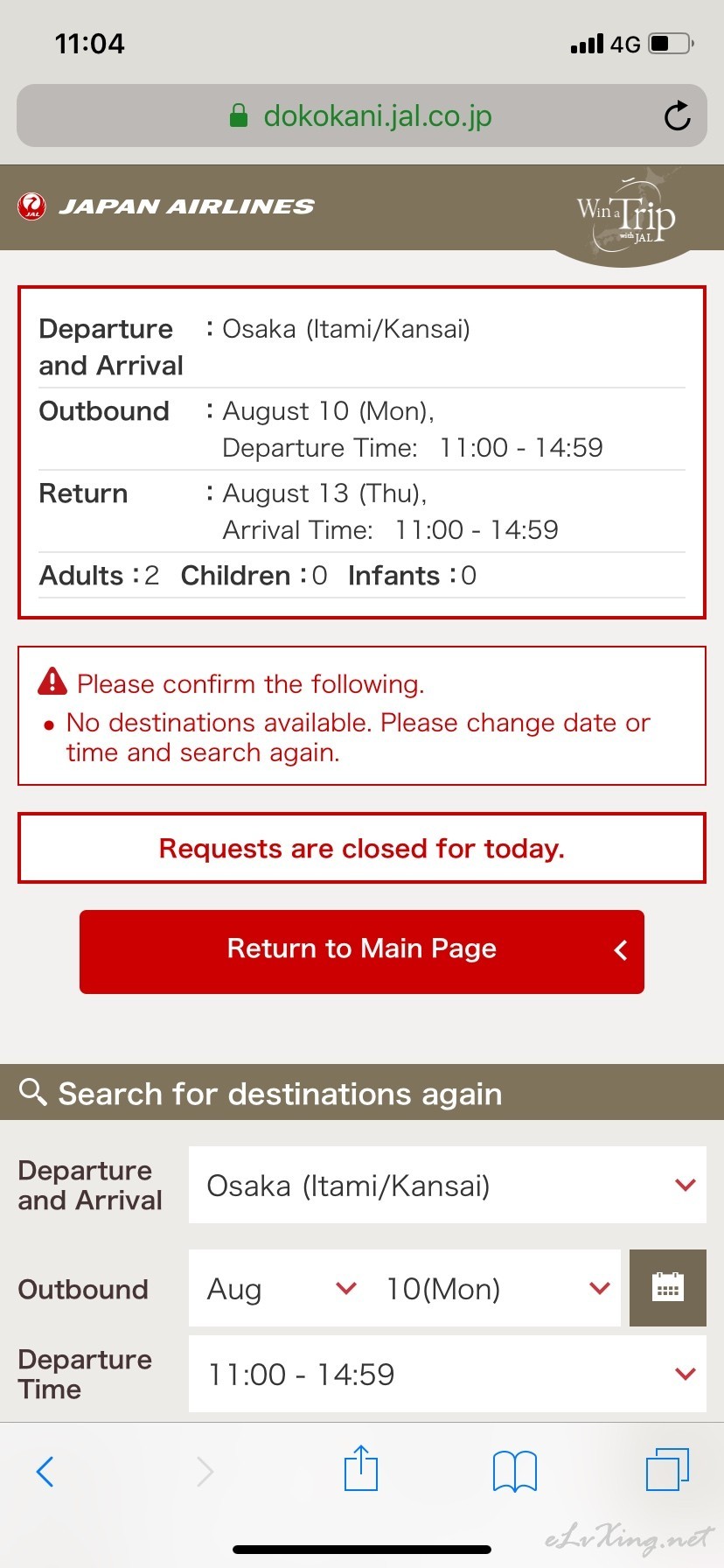Open the outbound calendar picker
The height and width of the screenshot is (1568, 724).
[668, 1288]
